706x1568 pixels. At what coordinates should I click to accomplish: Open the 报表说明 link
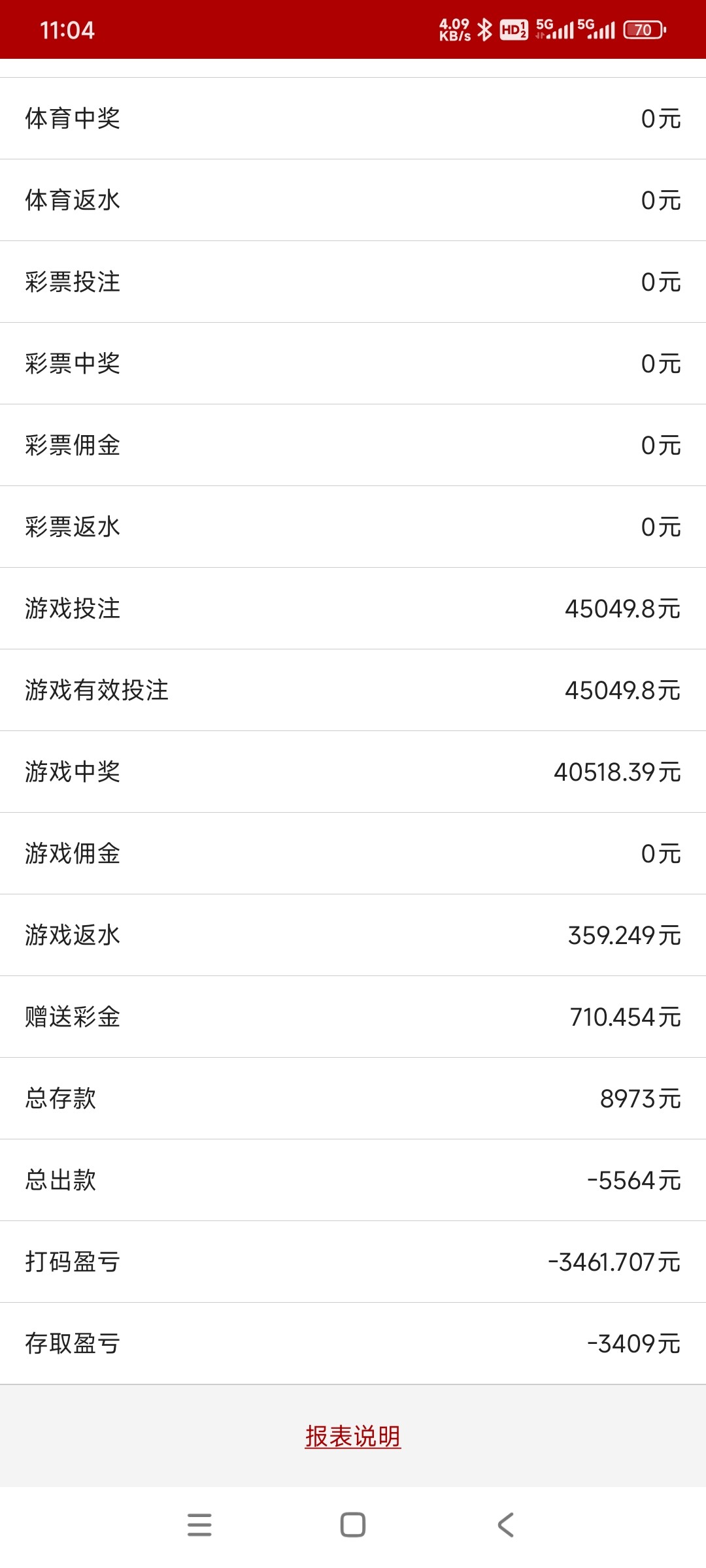(x=352, y=1436)
